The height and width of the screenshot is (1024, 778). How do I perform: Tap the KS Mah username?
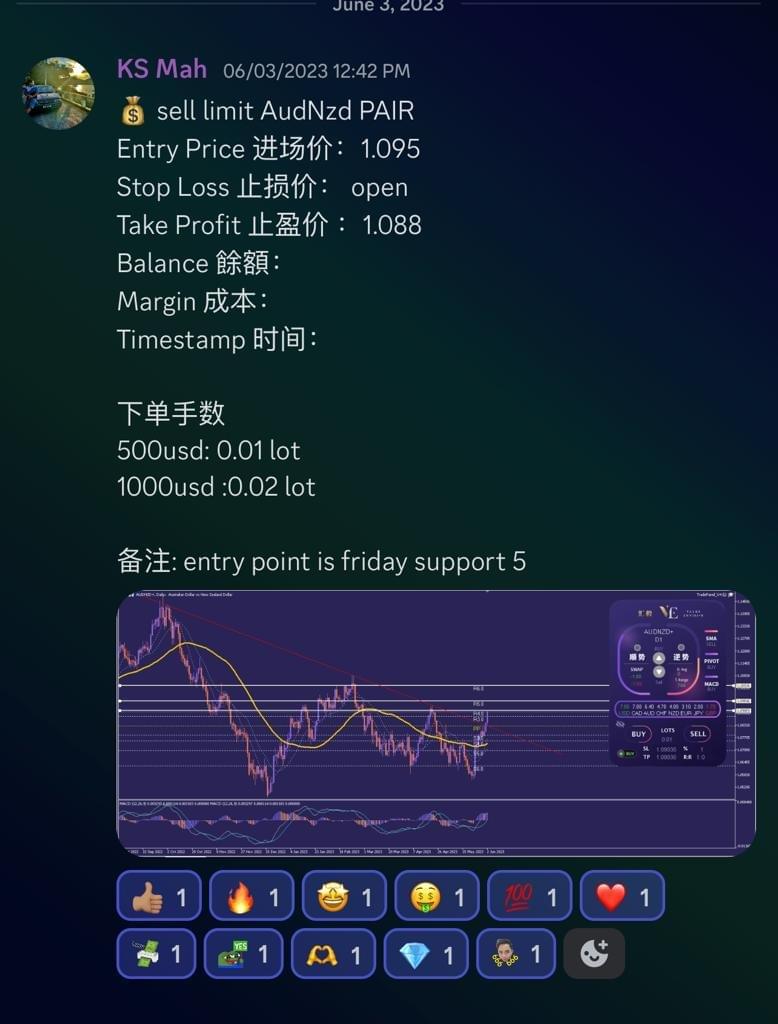pos(162,69)
